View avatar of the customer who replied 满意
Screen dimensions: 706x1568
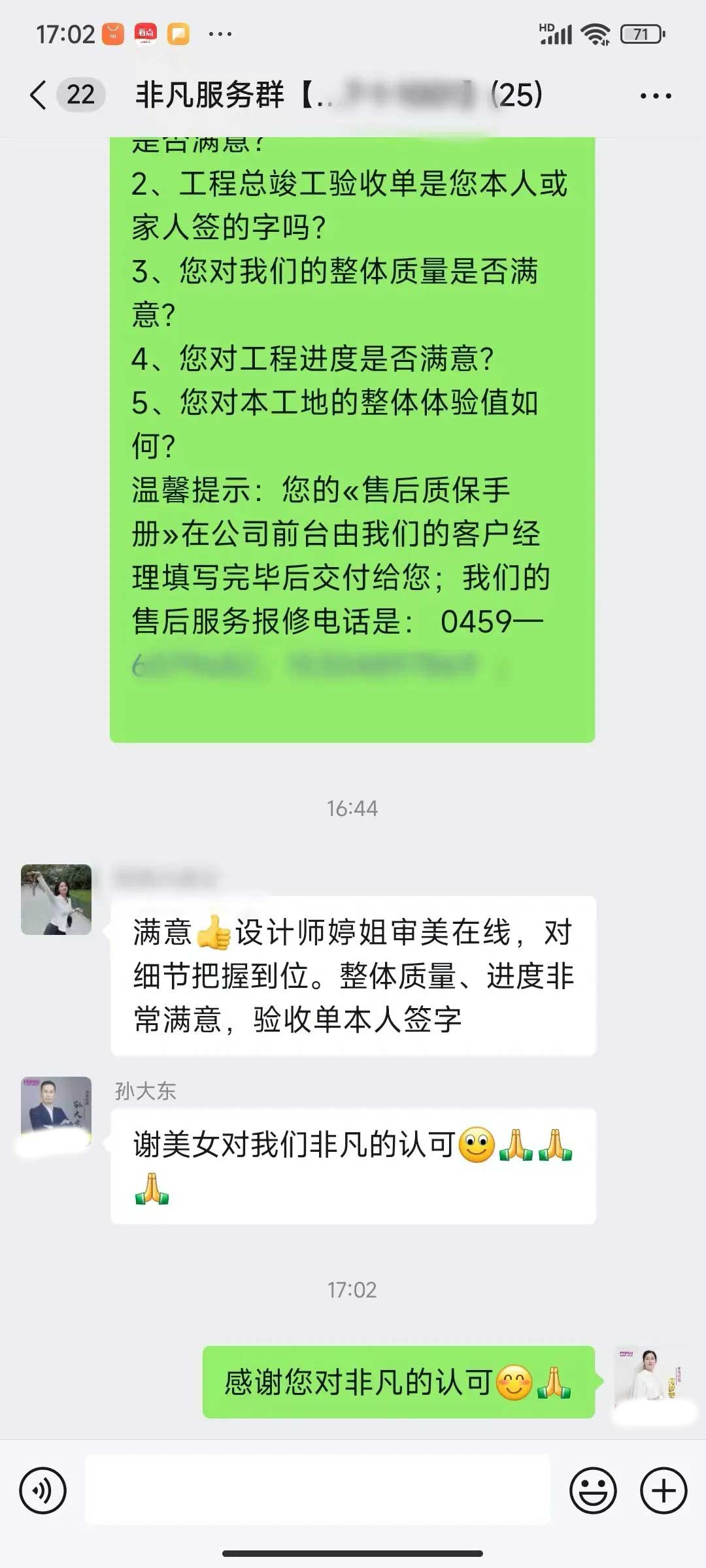(56, 899)
